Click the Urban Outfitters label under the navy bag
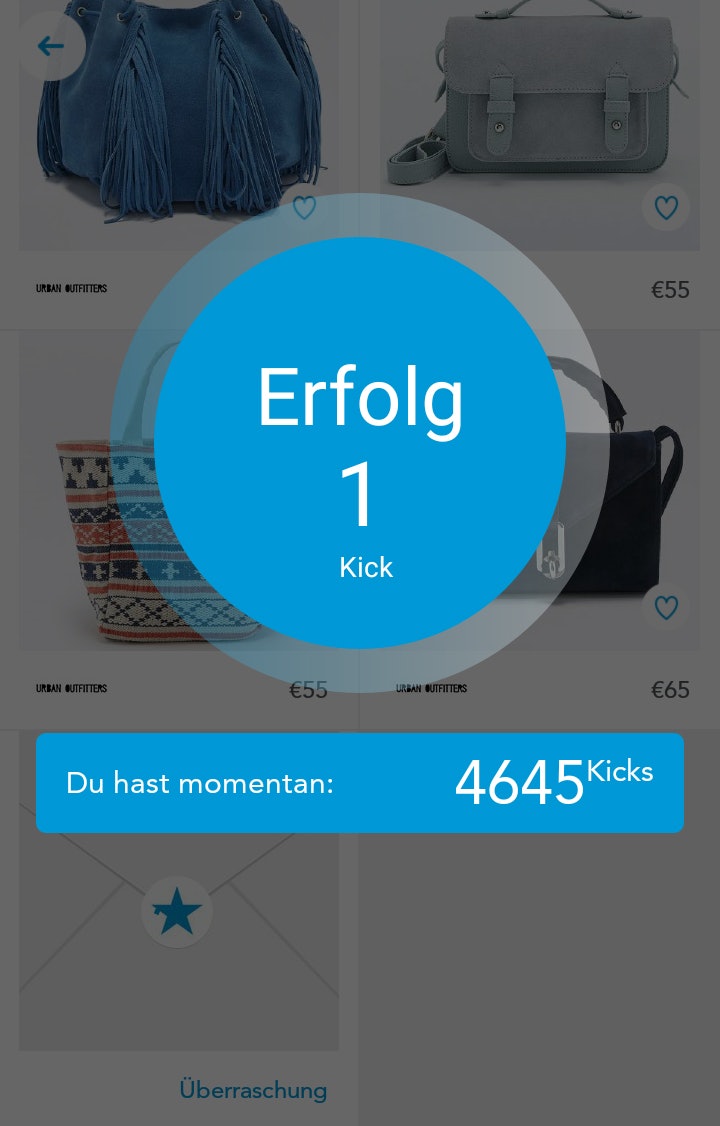 [431, 689]
